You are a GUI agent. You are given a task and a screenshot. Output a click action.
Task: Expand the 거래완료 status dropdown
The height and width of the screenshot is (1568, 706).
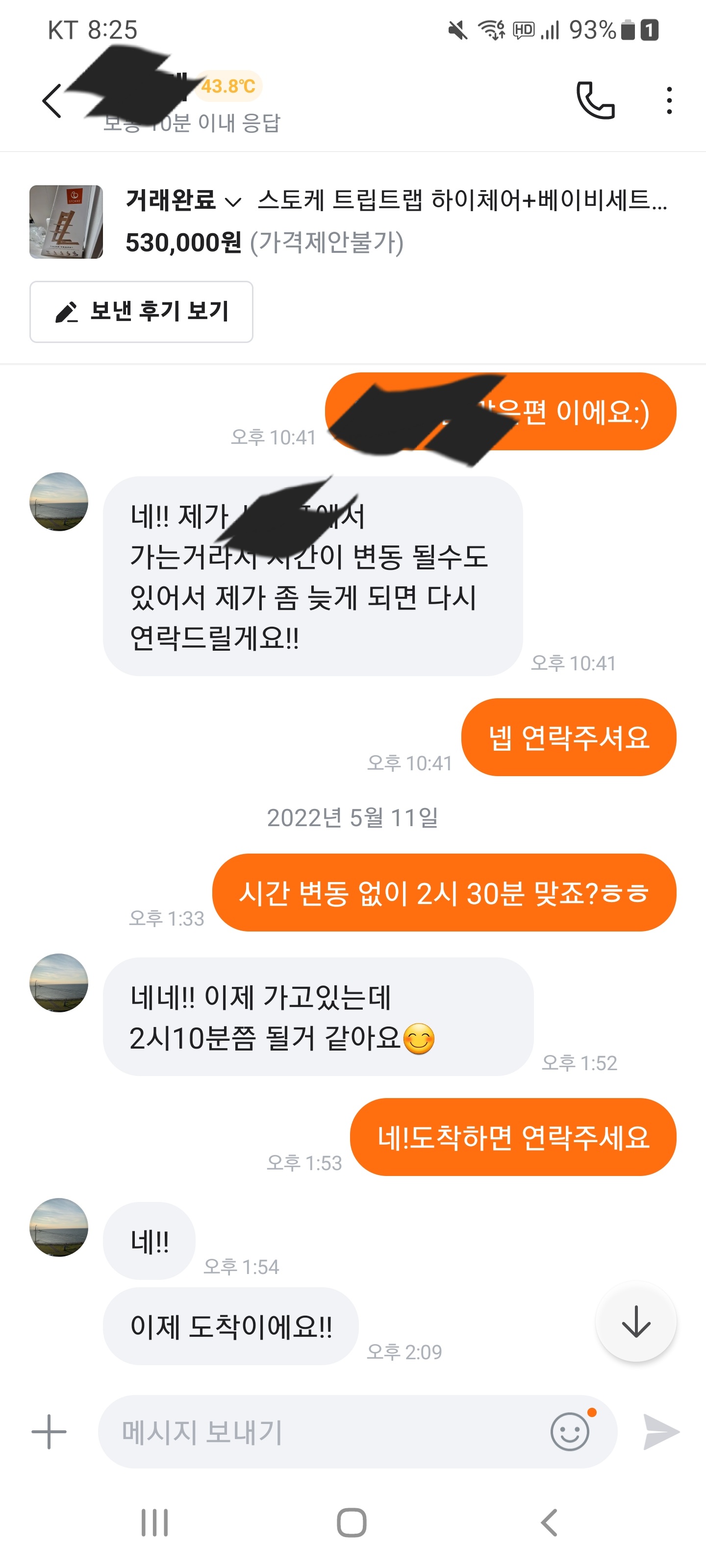pyautogui.click(x=183, y=200)
